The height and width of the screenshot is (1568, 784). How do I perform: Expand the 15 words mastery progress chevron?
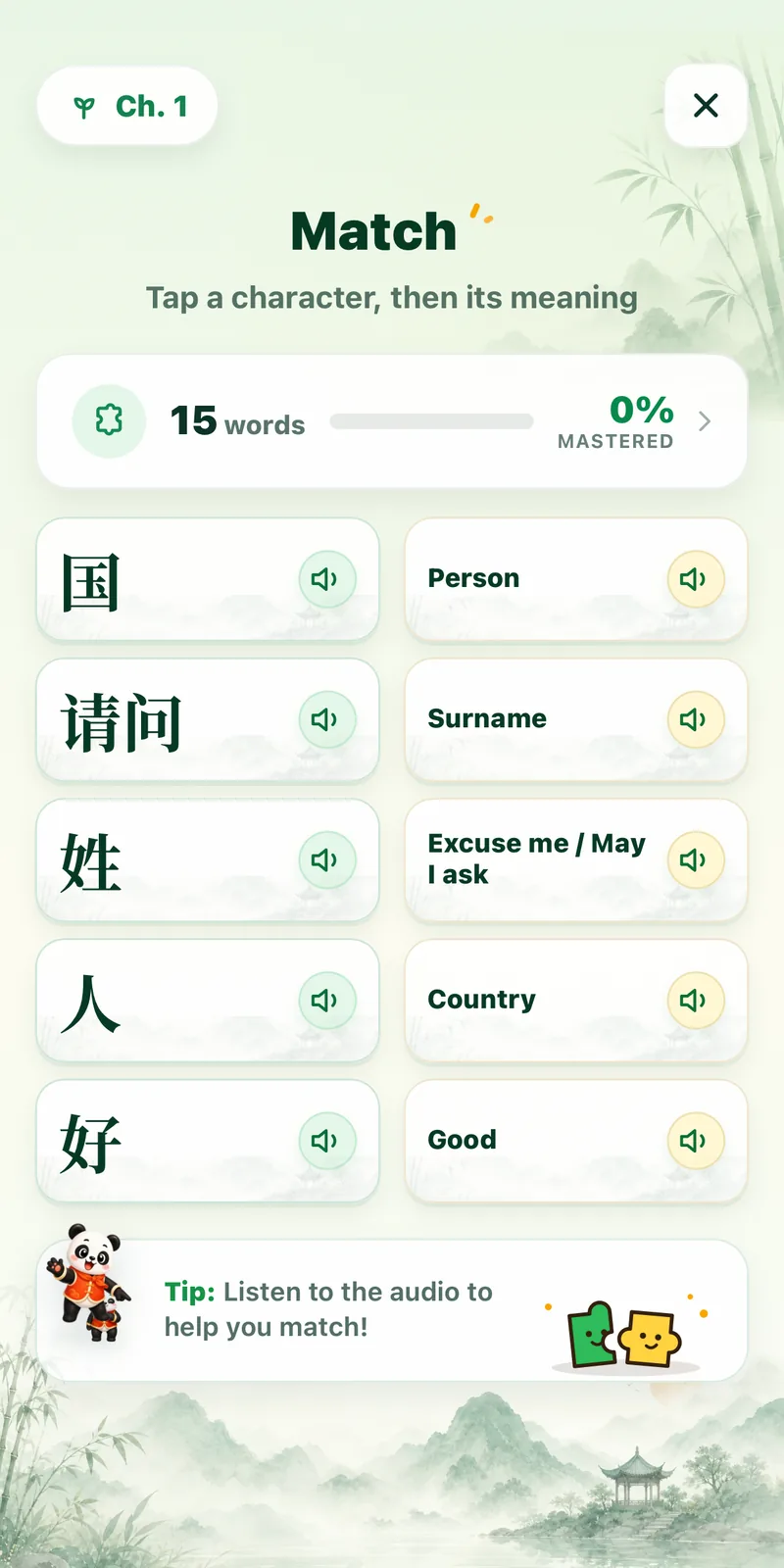pos(705,421)
